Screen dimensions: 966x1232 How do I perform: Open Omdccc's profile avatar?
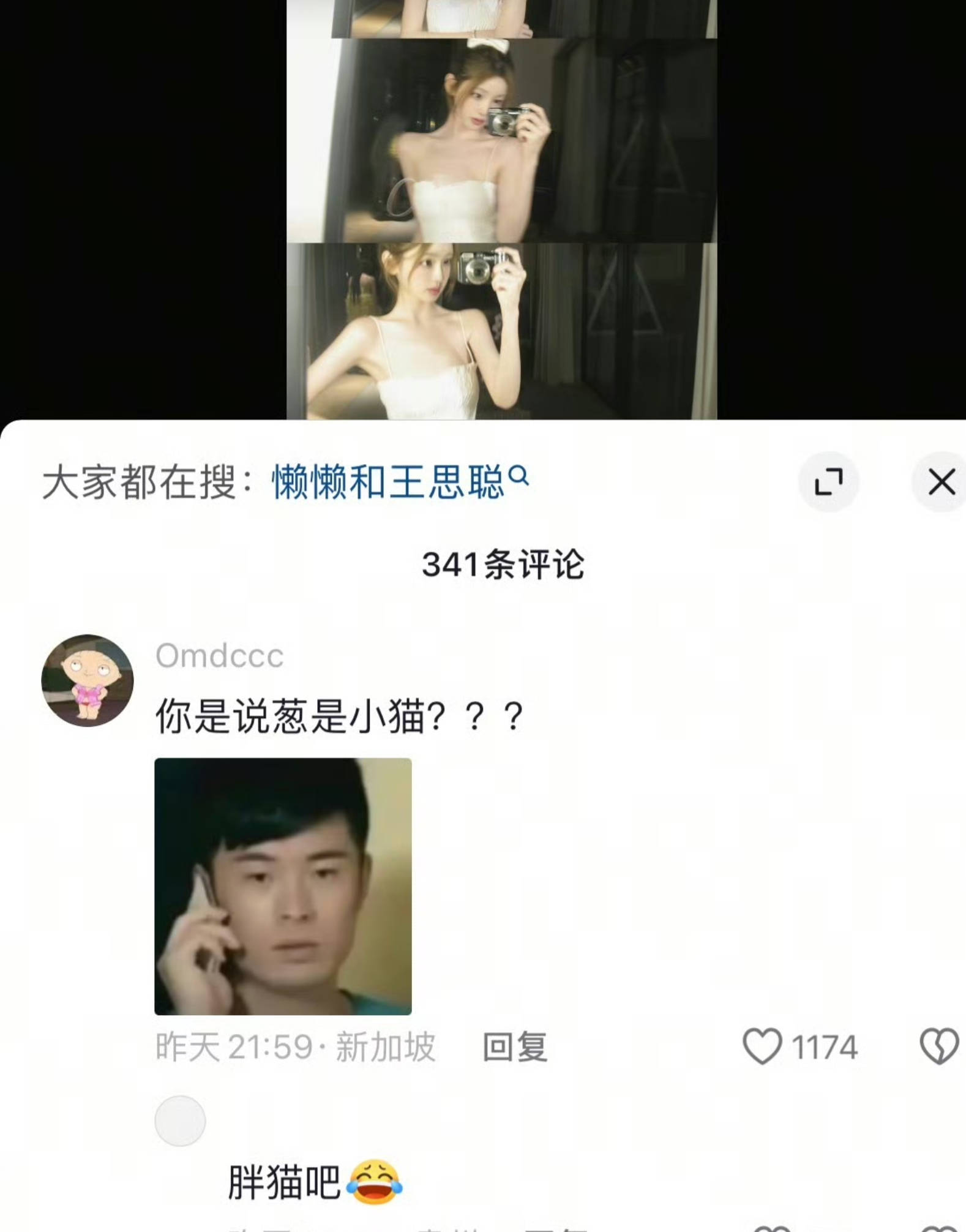pyautogui.click(x=88, y=680)
